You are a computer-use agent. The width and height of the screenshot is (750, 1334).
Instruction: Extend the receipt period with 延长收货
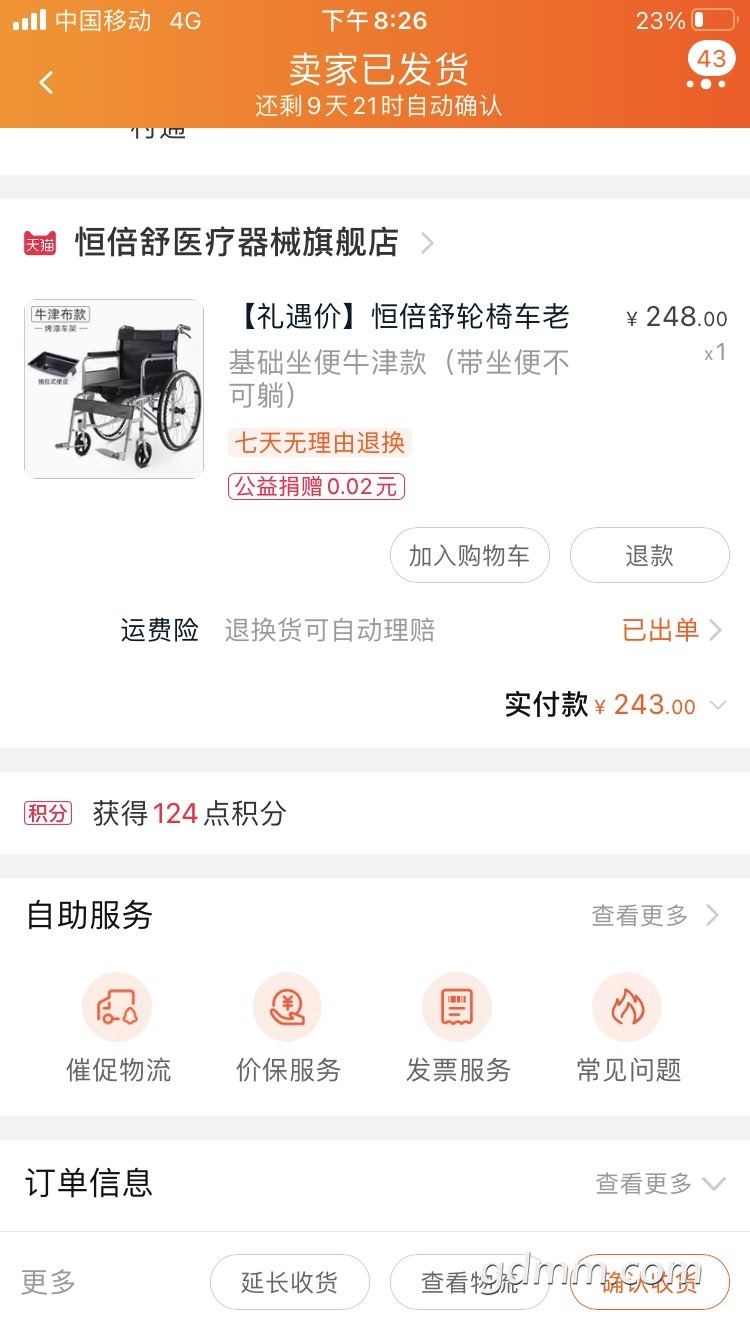coord(289,1282)
